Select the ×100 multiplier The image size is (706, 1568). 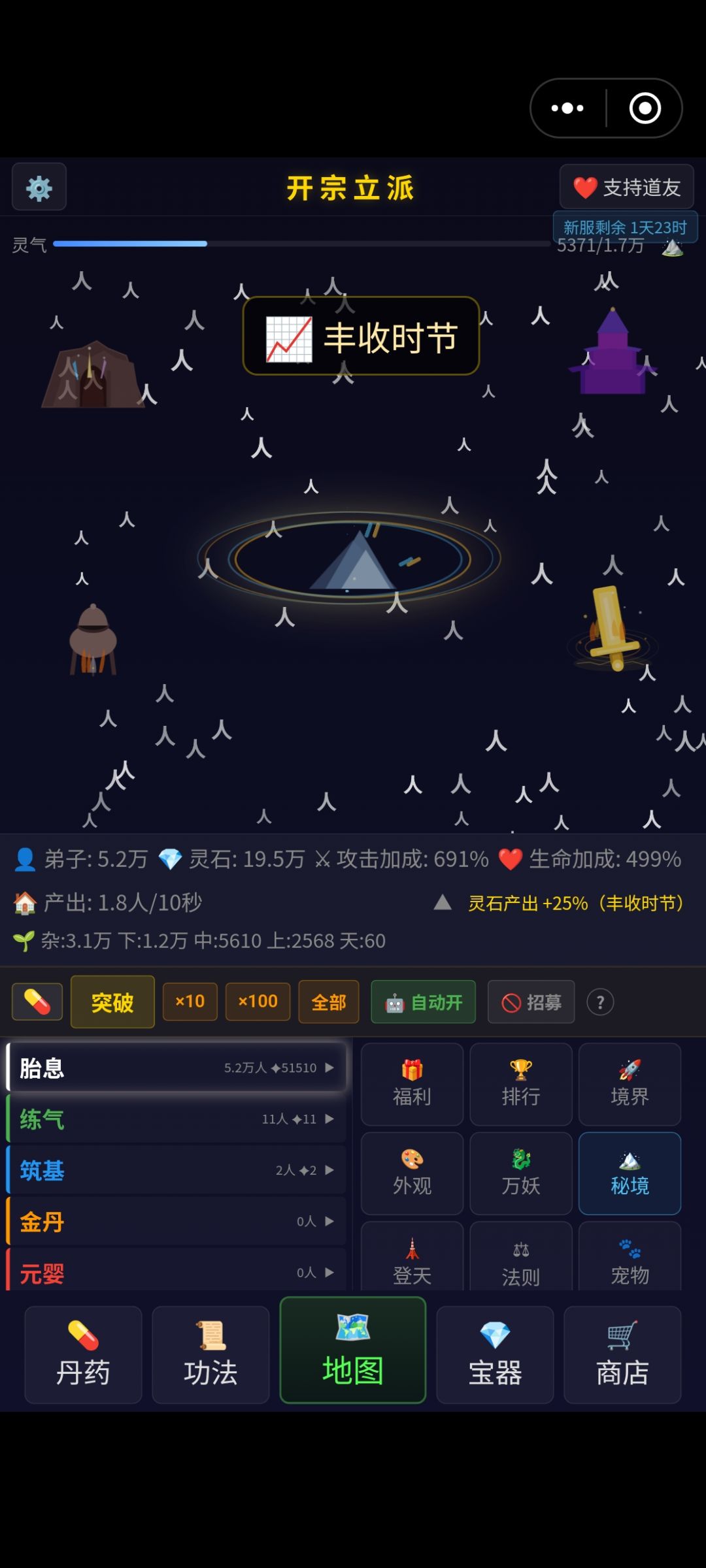click(x=258, y=1002)
